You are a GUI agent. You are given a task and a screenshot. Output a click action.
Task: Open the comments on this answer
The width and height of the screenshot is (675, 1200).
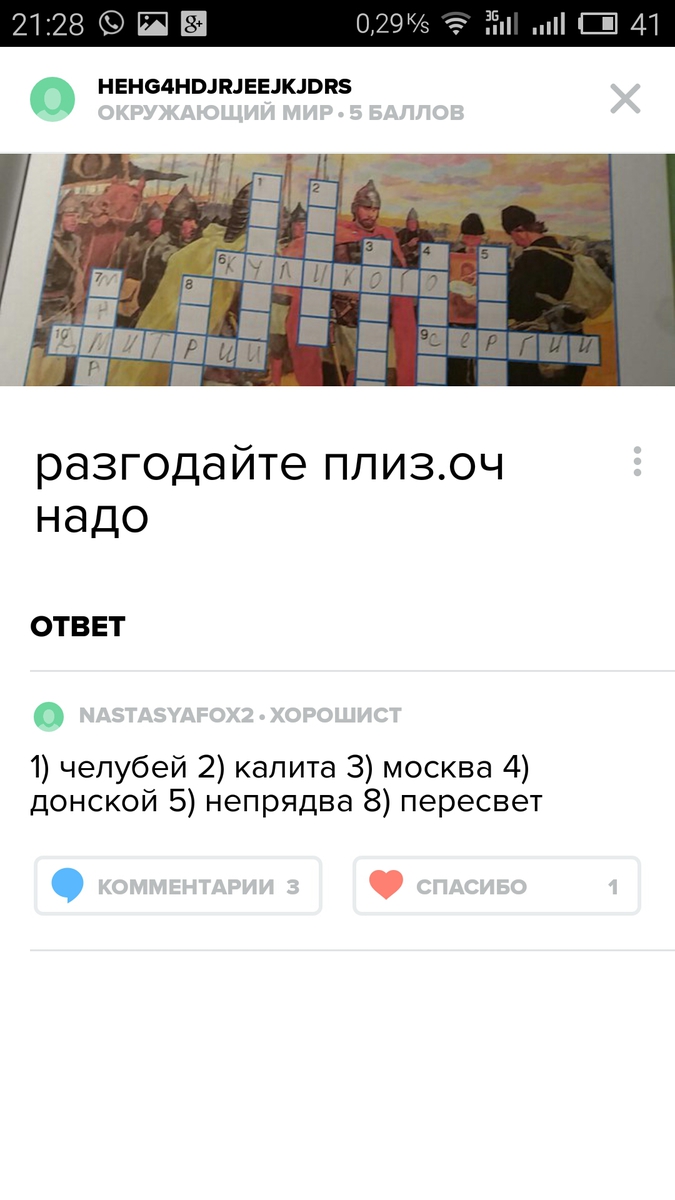pos(178,886)
